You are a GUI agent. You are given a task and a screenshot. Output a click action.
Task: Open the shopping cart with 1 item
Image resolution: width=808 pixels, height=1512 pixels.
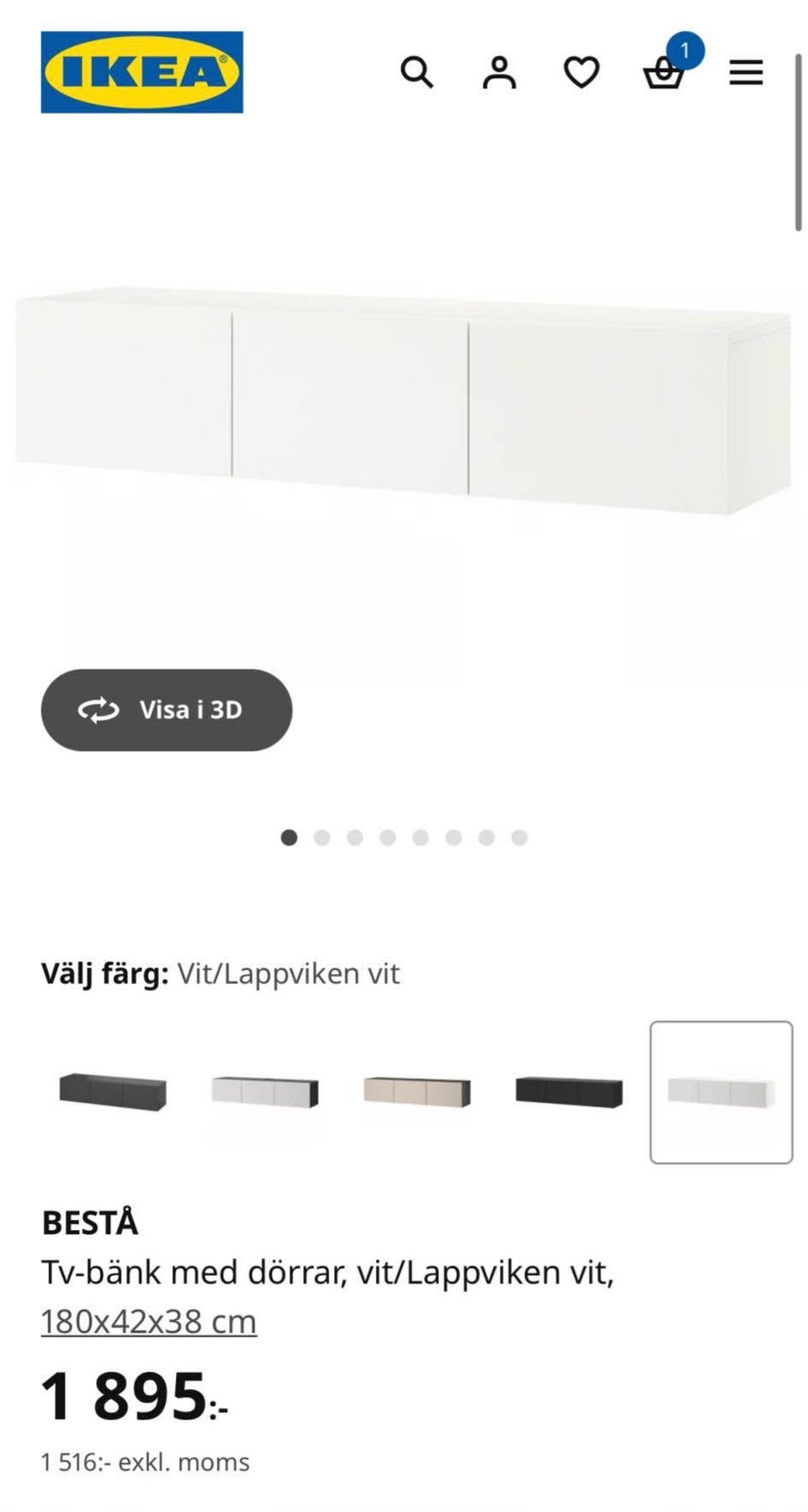click(x=663, y=76)
